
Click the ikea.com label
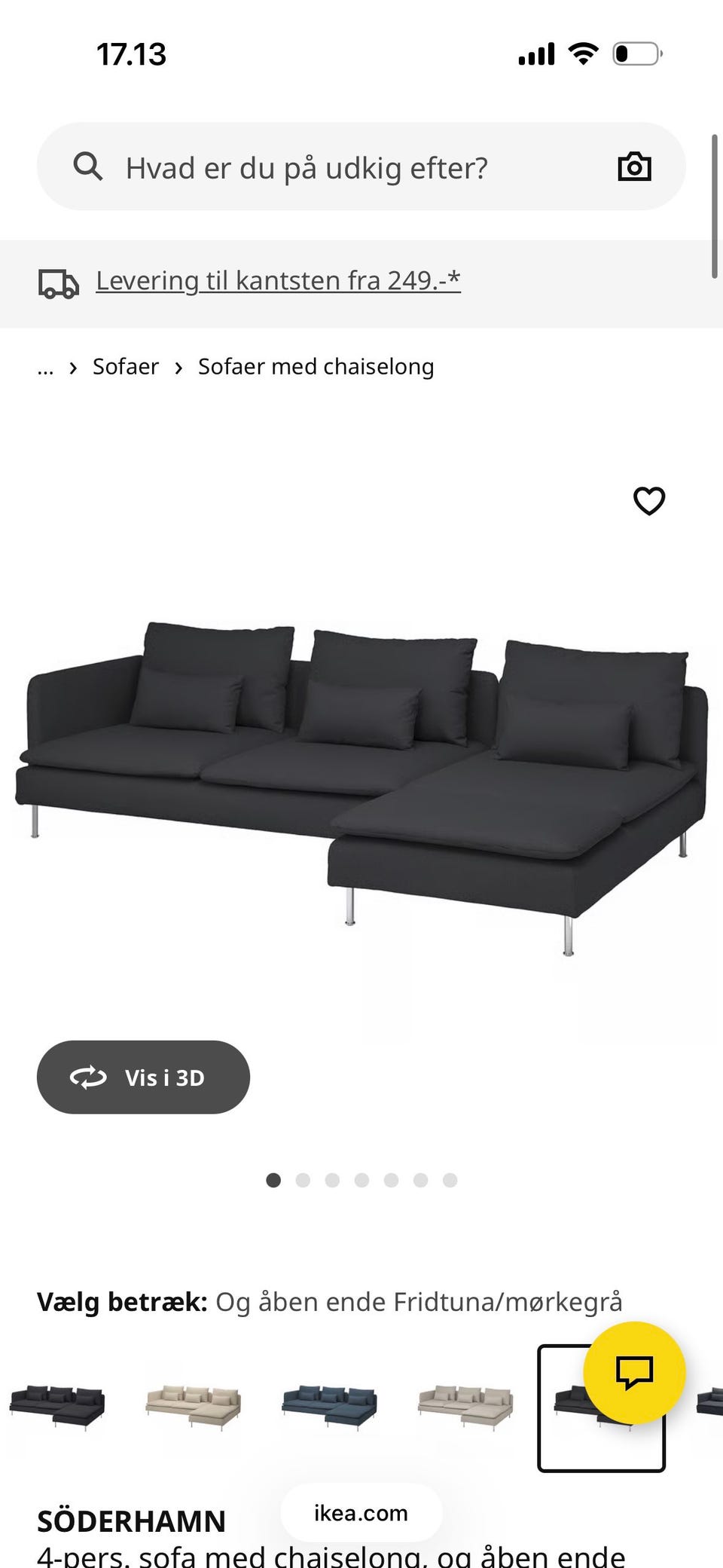click(x=361, y=1513)
